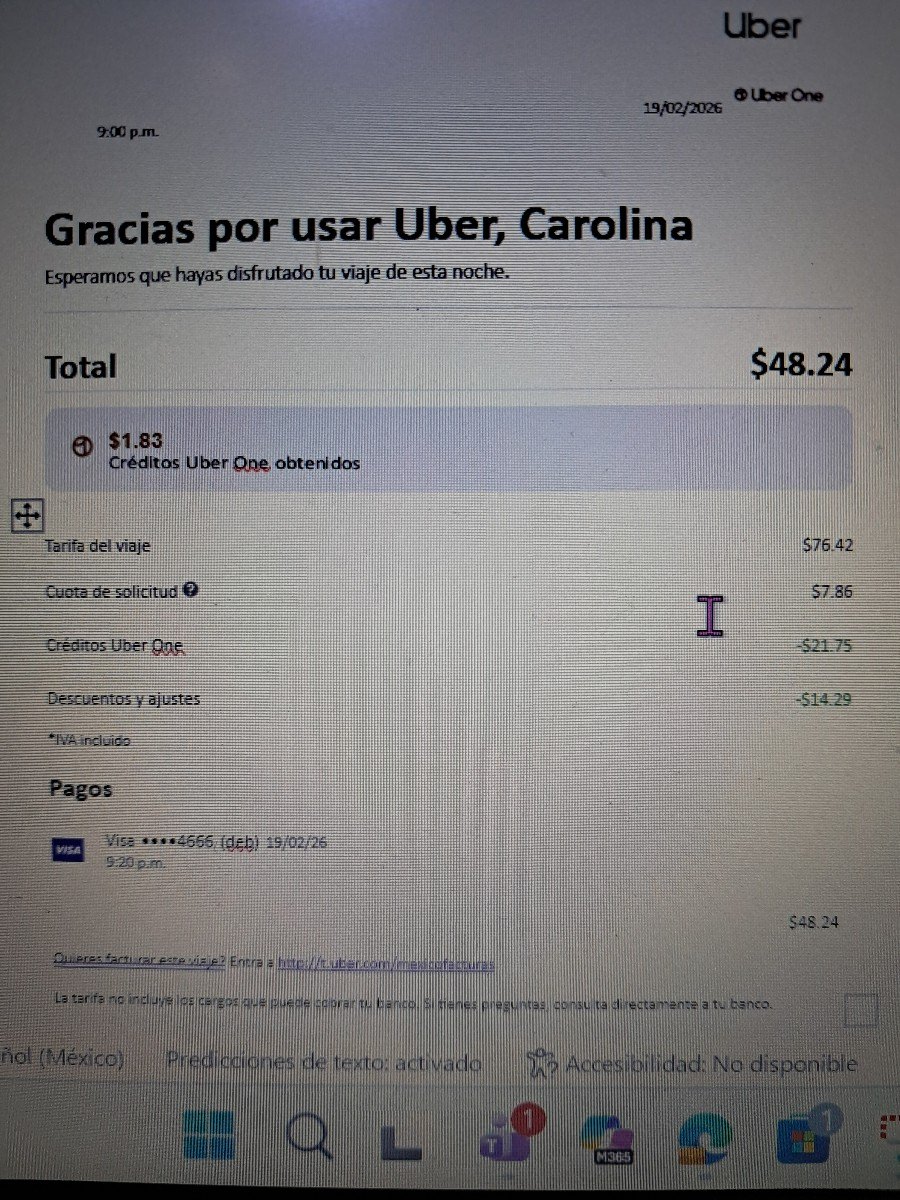The width and height of the screenshot is (900, 1200).
Task: Select the Español (México) language indicator
Action: click(62, 1058)
